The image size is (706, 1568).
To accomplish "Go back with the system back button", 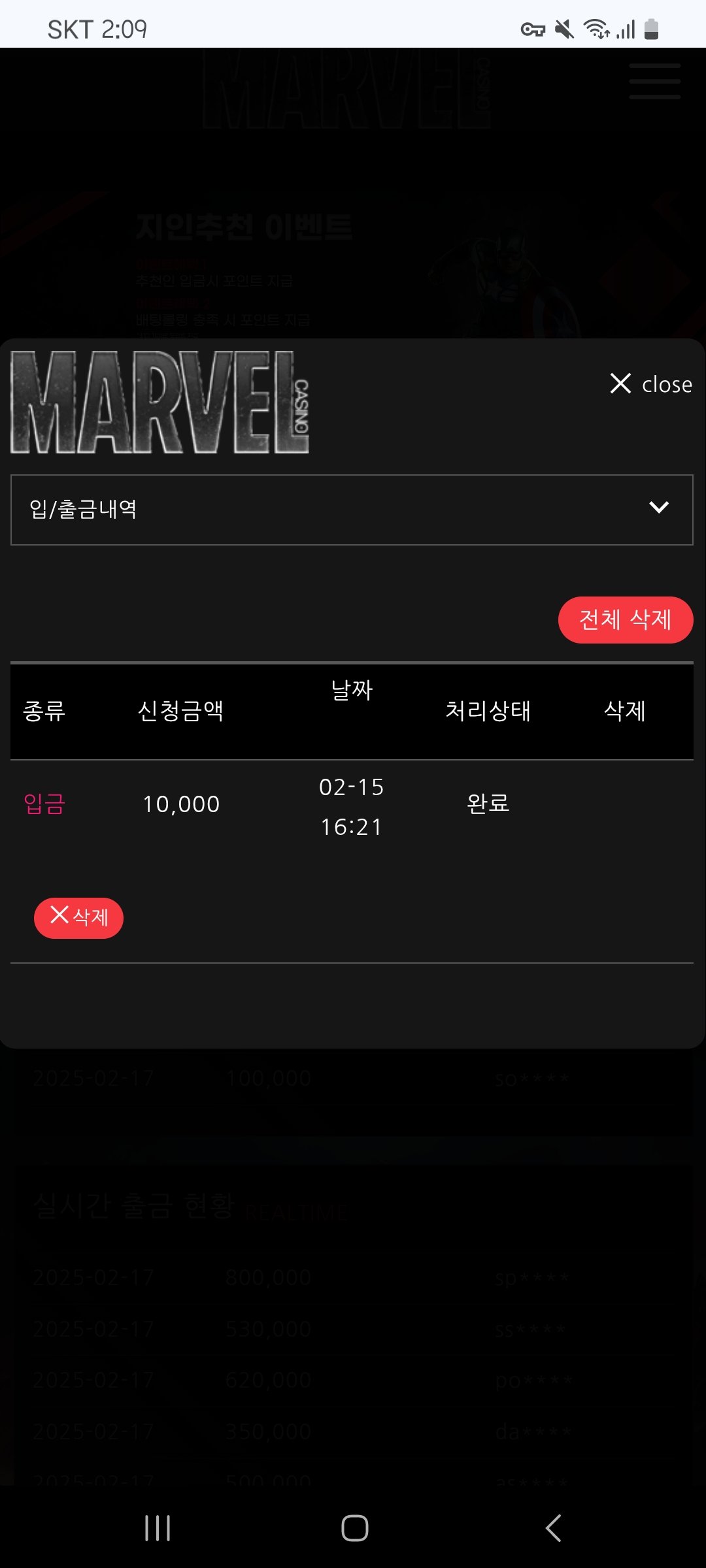I will click(553, 1527).
